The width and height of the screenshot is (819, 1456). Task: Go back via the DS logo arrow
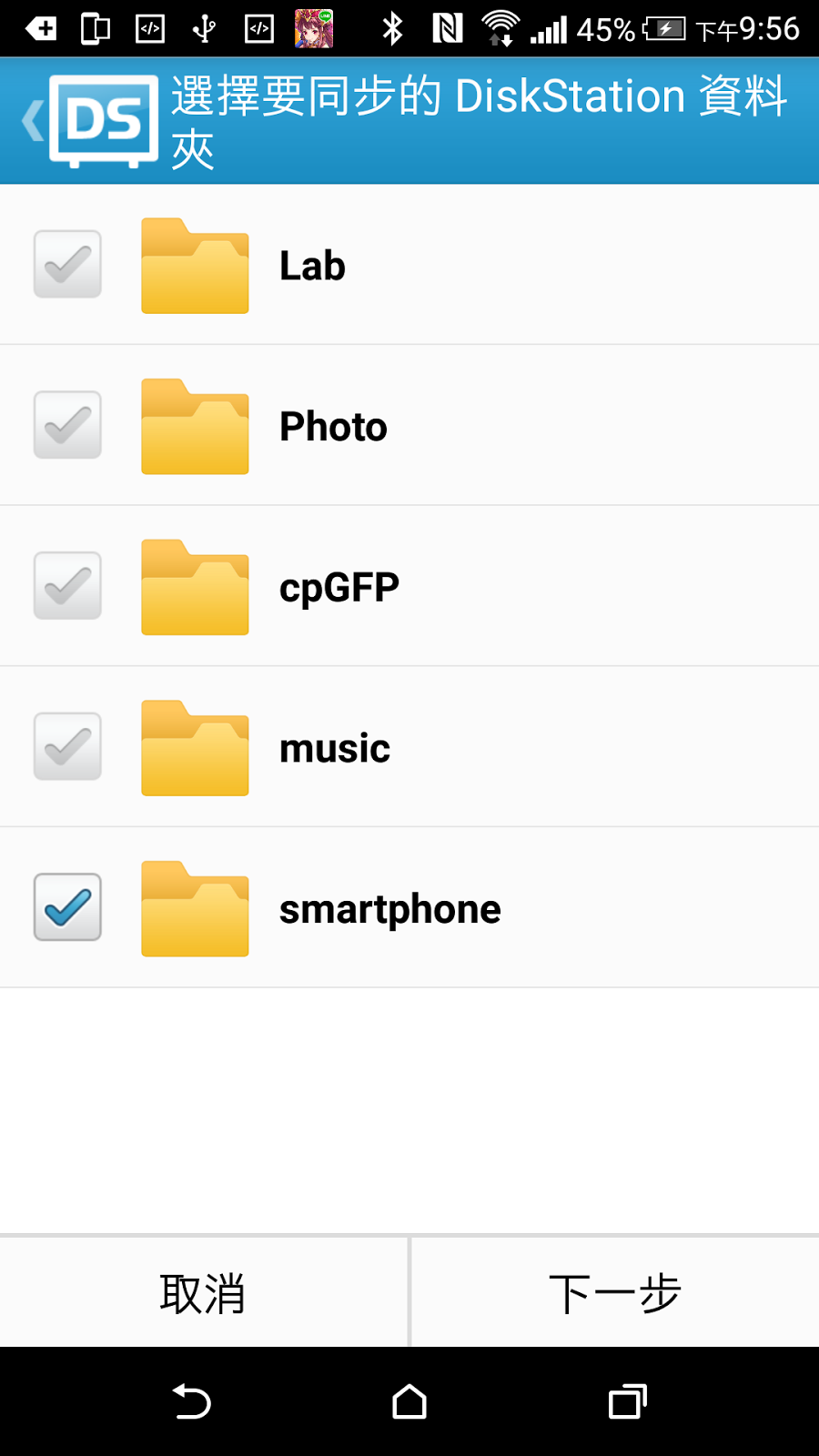[x=89, y=121]
